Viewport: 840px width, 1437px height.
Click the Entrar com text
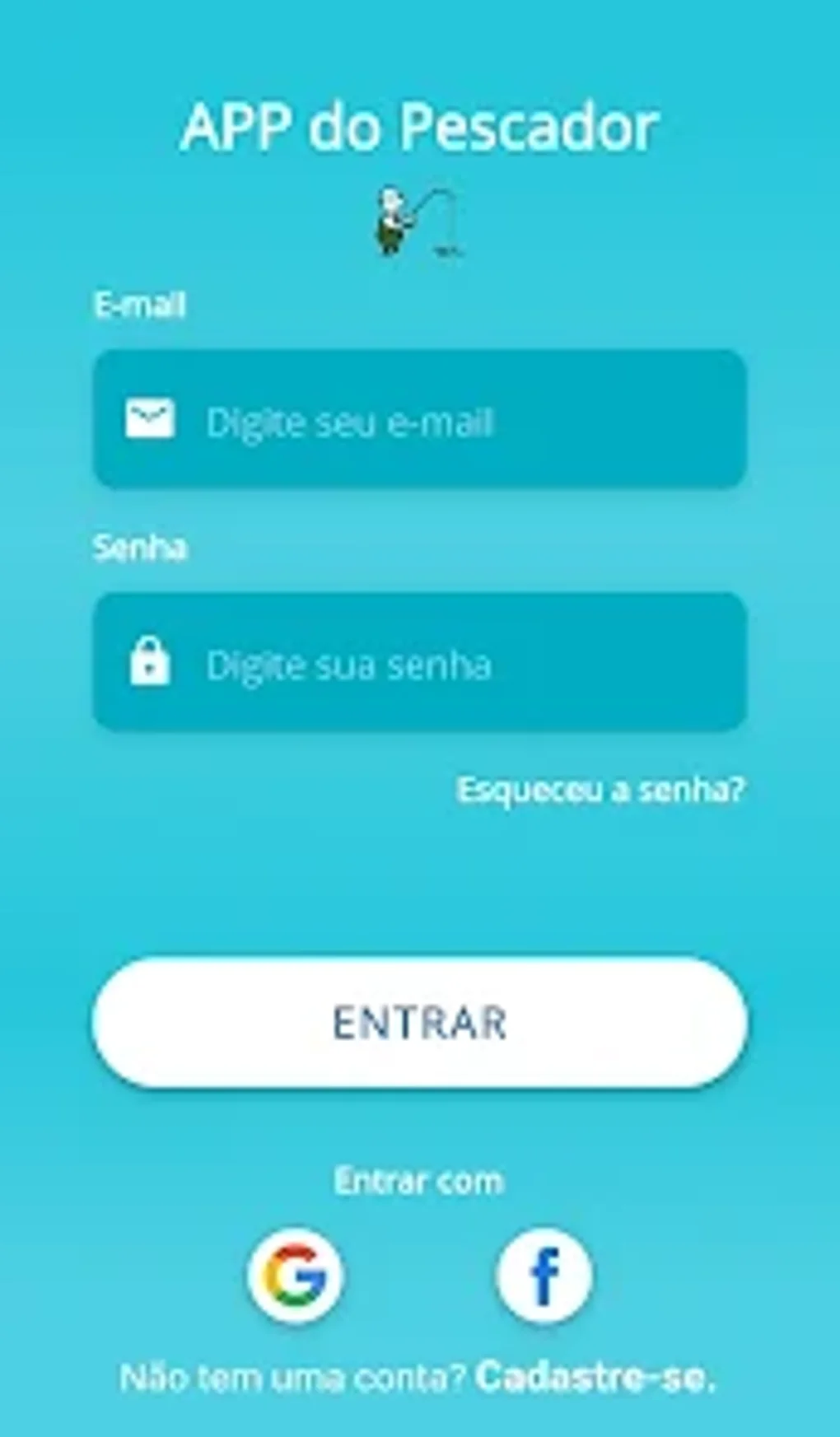click(419, 1180)
